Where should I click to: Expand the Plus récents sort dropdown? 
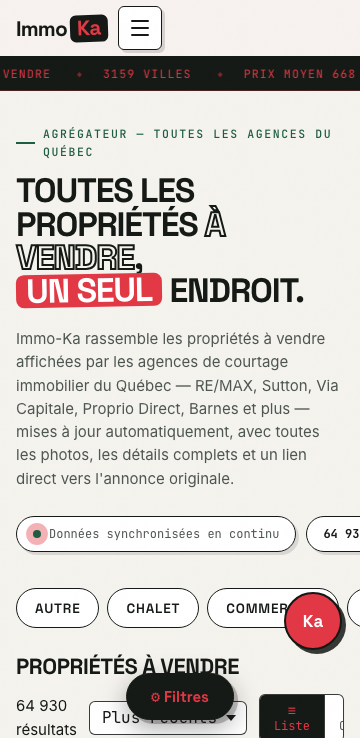pos(168,718)
